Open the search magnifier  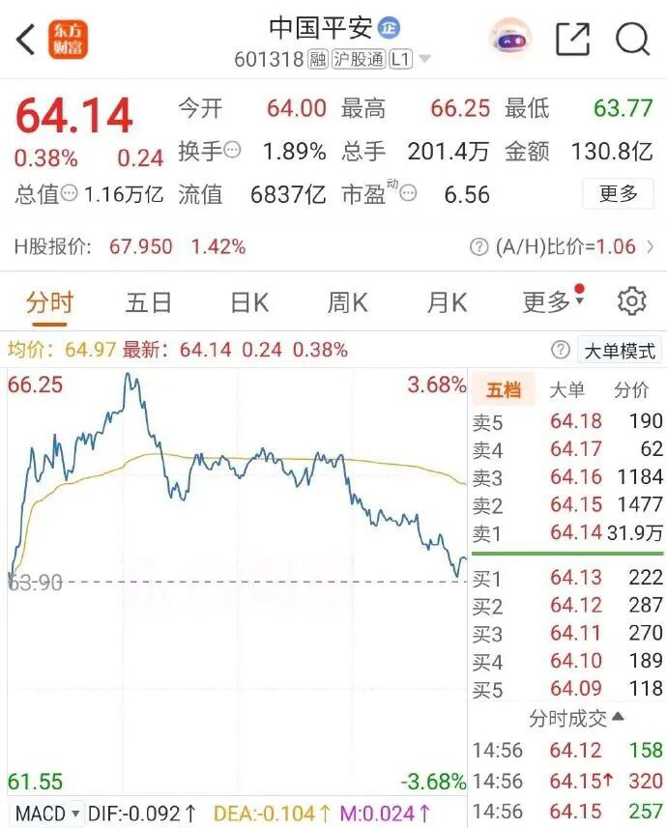tap(632, 40)
